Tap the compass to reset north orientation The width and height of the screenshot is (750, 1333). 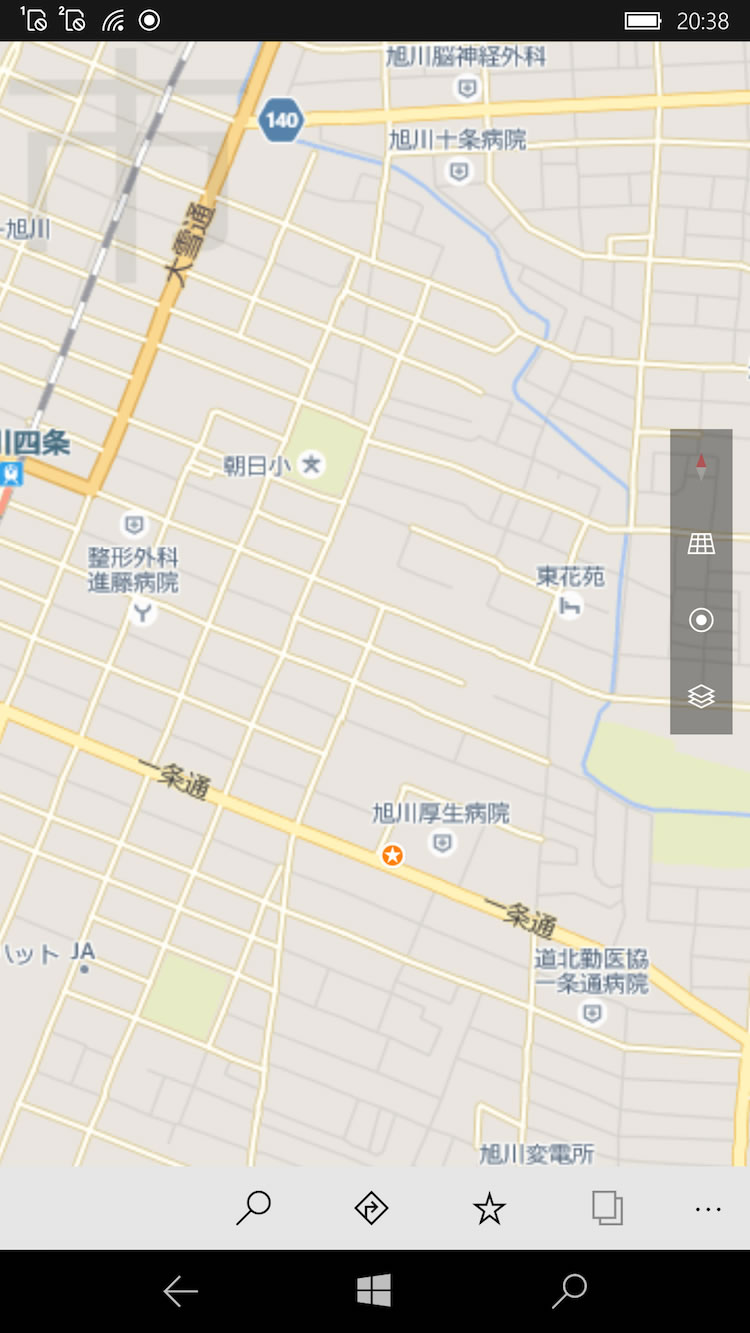pyautogui.click(x=701, y=466)
